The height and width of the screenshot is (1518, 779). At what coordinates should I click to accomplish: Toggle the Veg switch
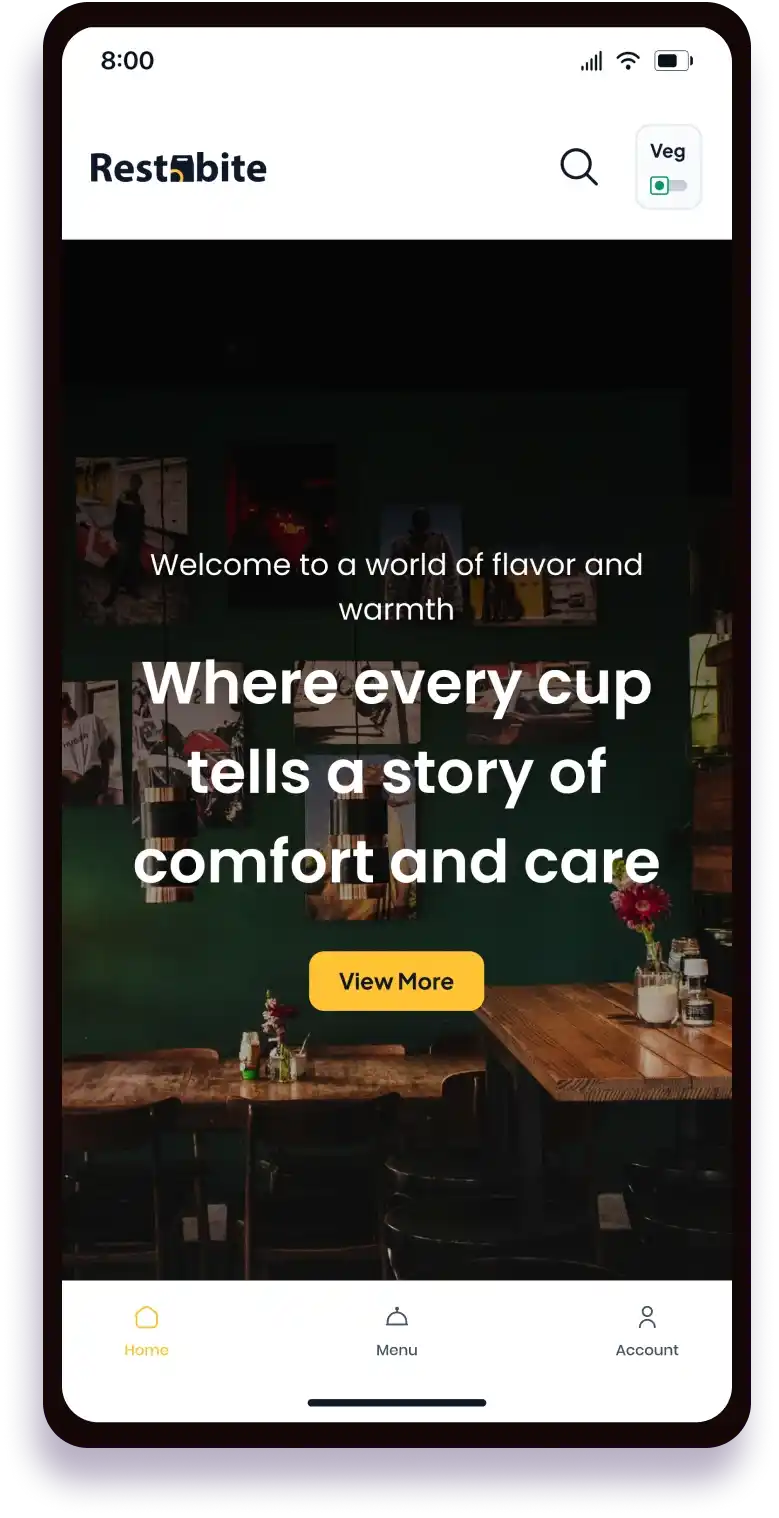(668, 185)
